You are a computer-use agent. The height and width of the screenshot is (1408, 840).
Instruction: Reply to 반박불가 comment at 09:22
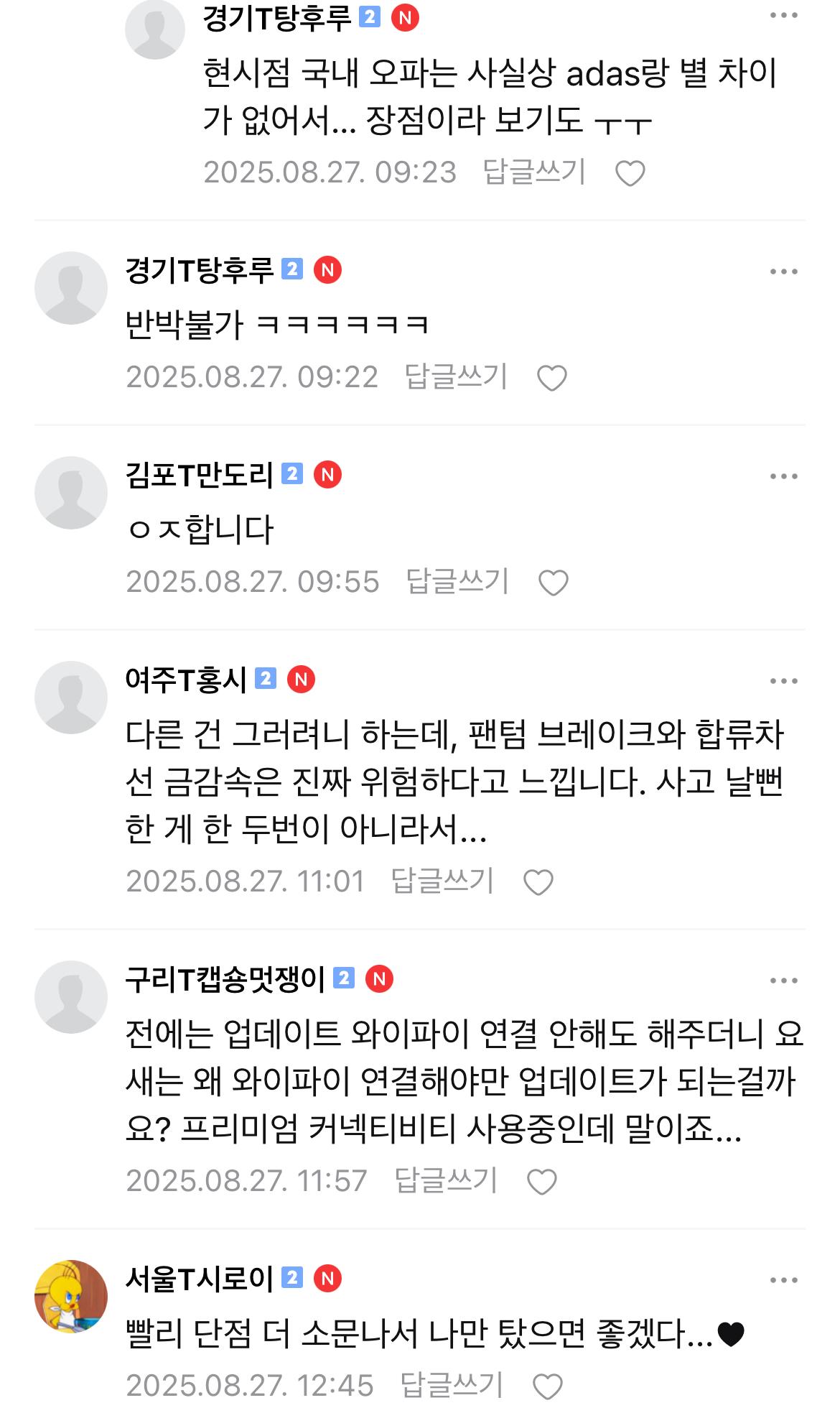point(456,376)
